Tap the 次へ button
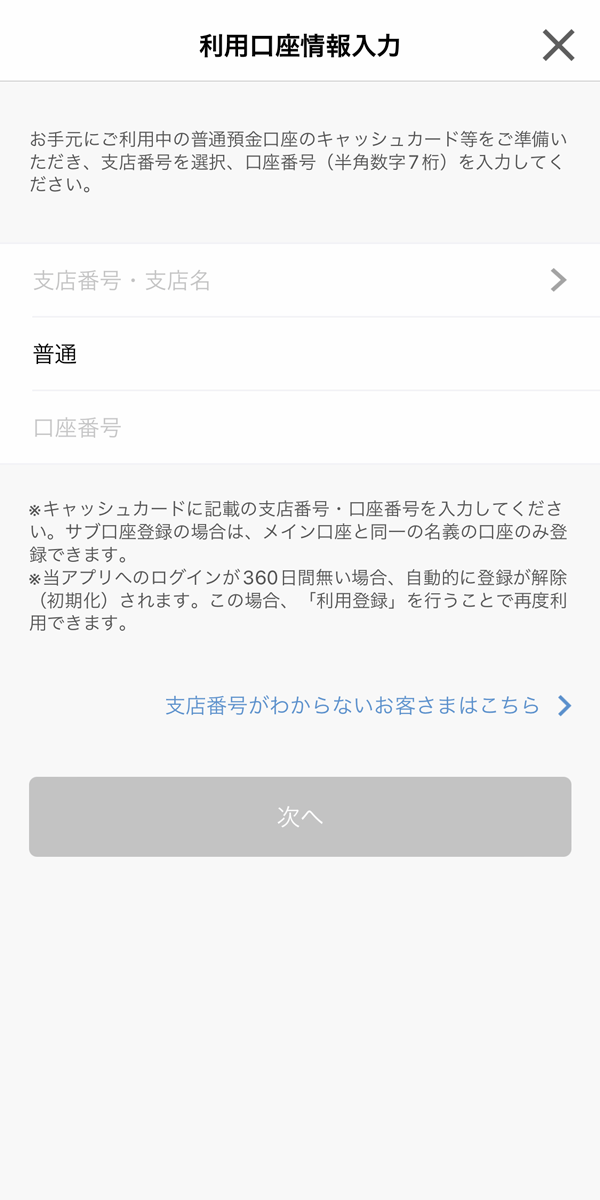 click(300, 817)
